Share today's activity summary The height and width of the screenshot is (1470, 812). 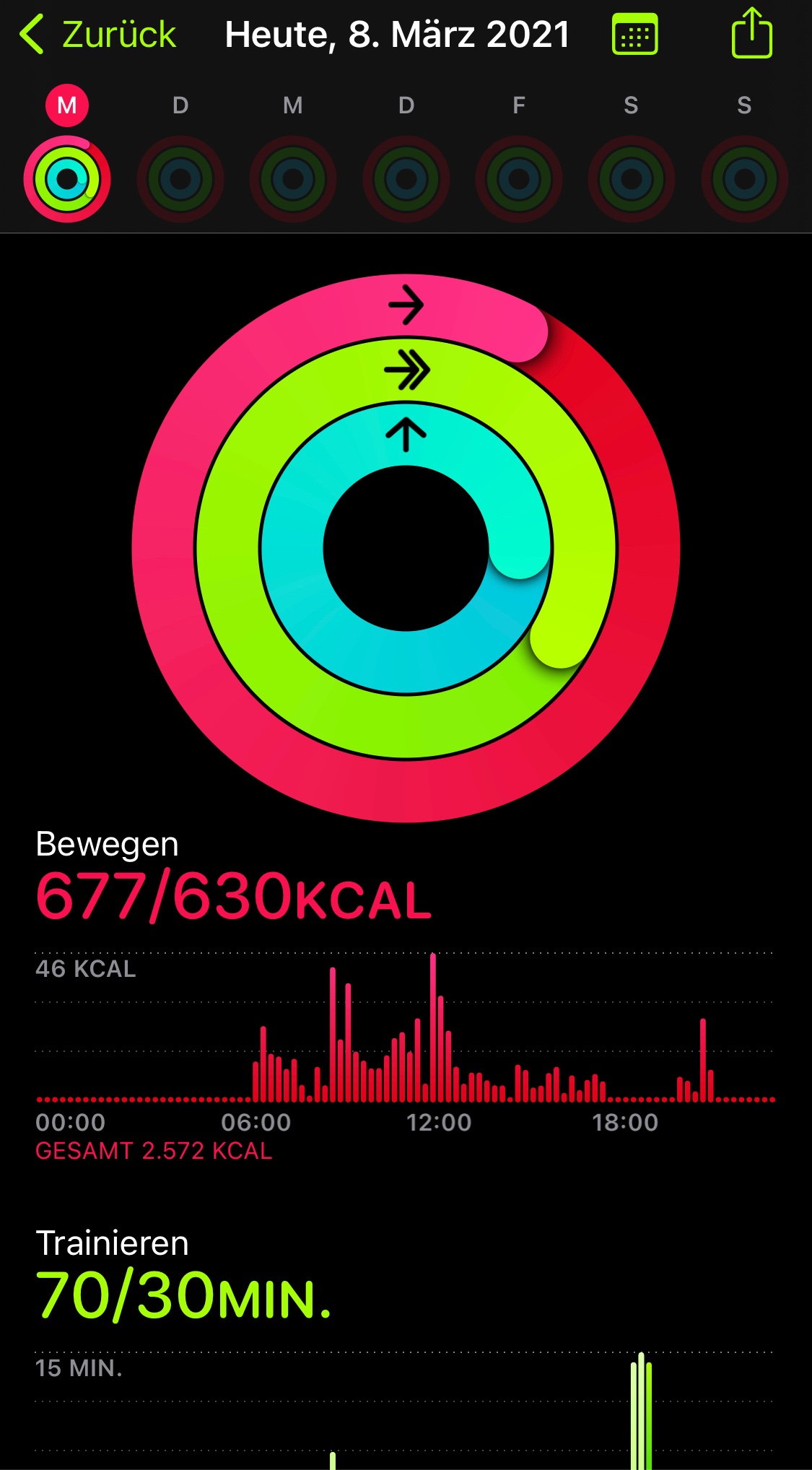tap(751, 33)
